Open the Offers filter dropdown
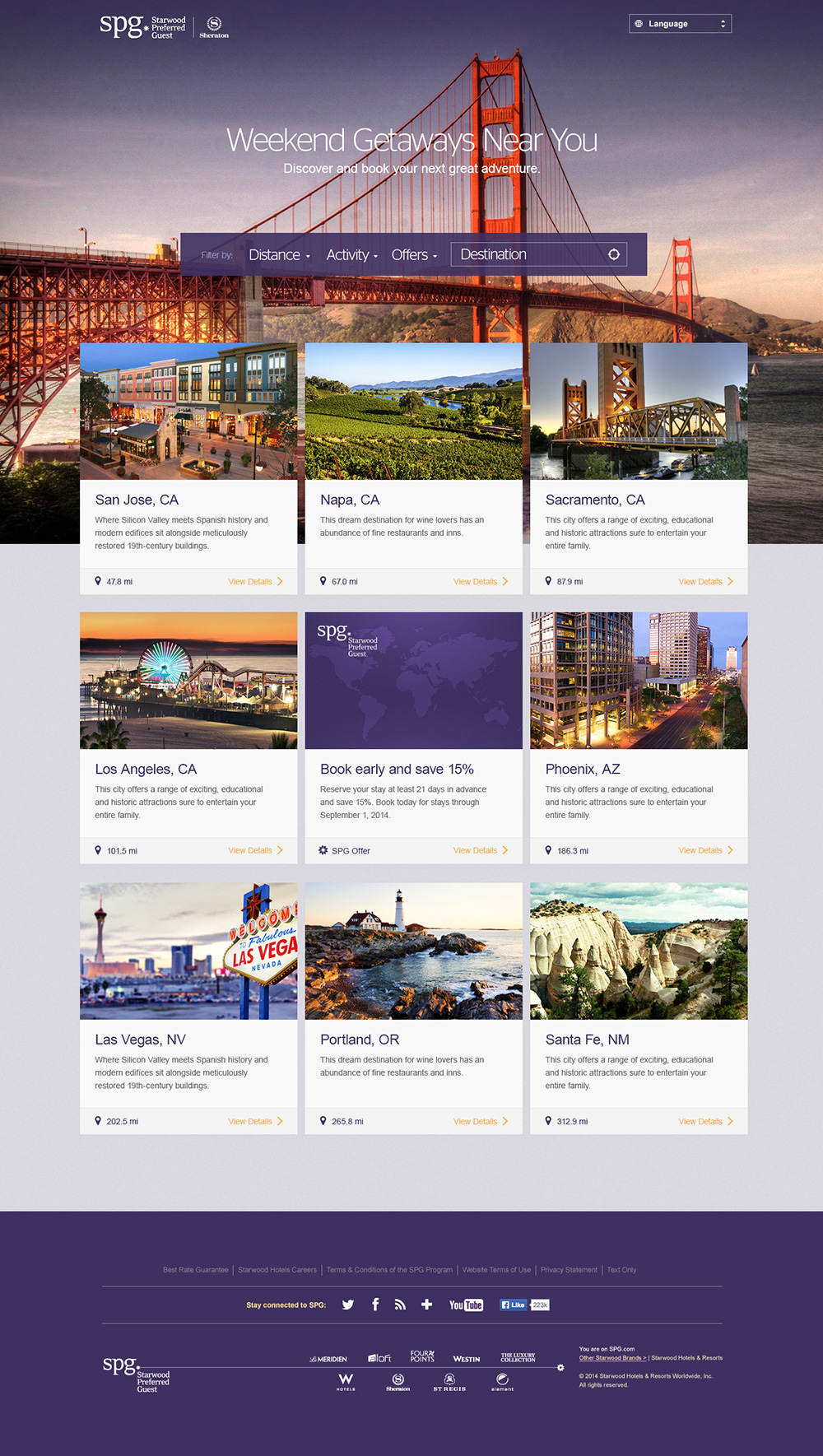823x1456 pixels. [414, 255]
